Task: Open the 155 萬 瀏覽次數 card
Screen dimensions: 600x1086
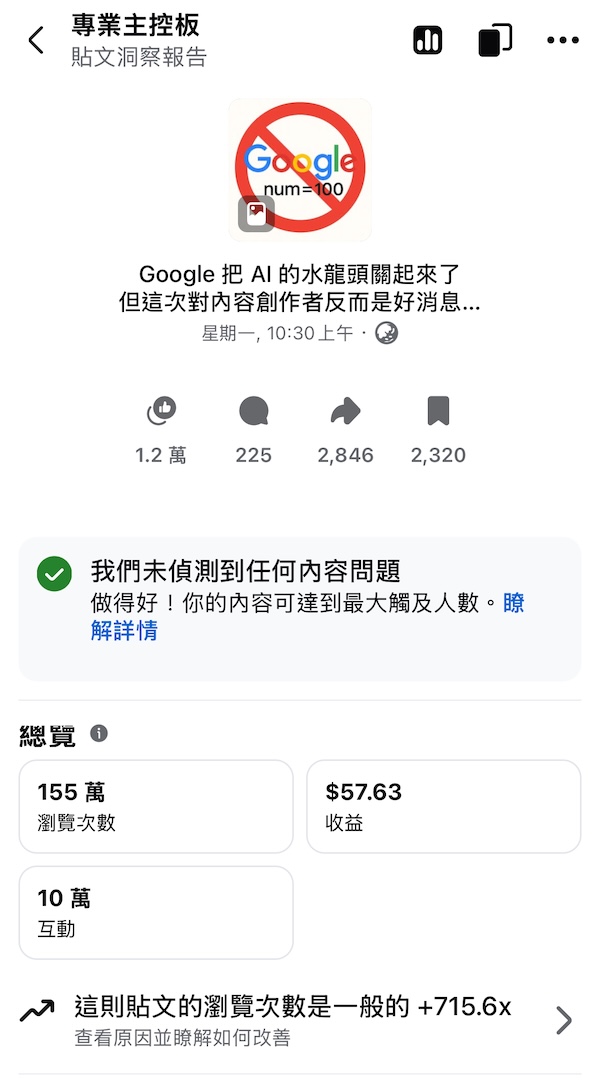Action: [156, 806]
